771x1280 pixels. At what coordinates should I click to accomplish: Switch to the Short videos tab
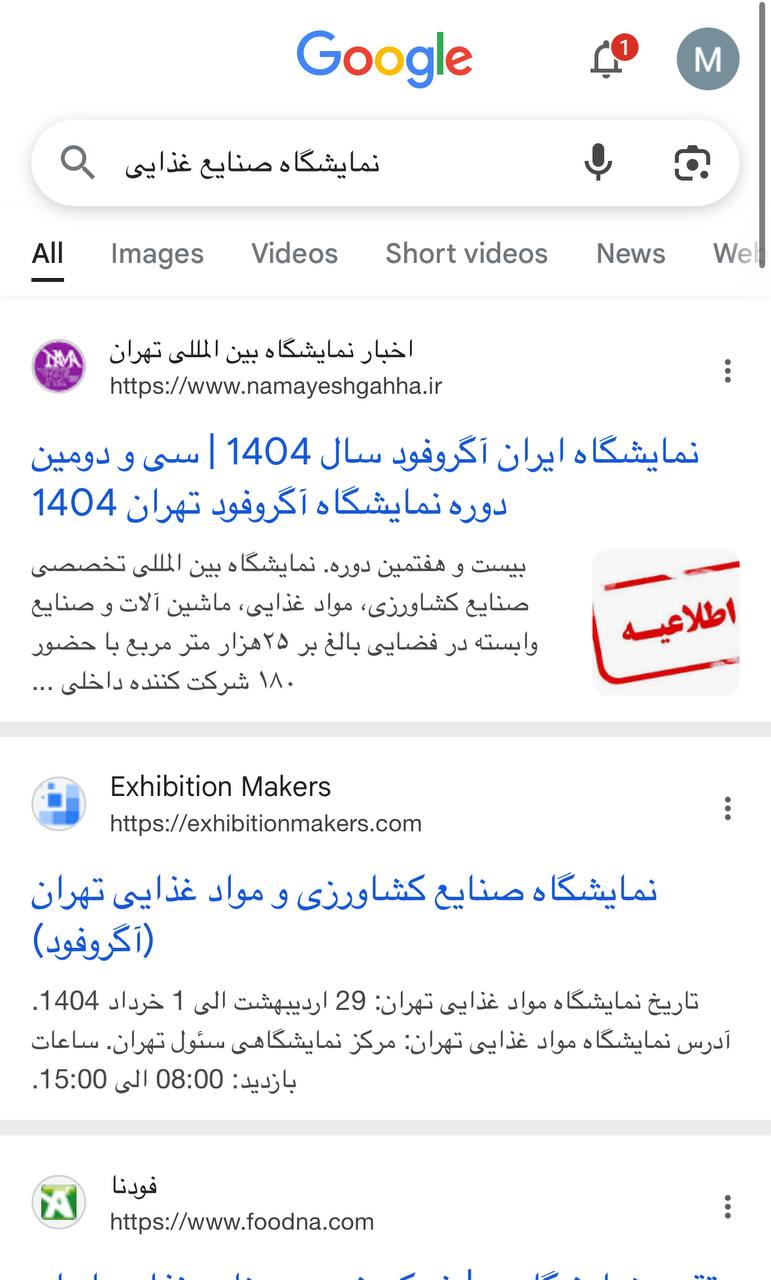pos(466,254)
